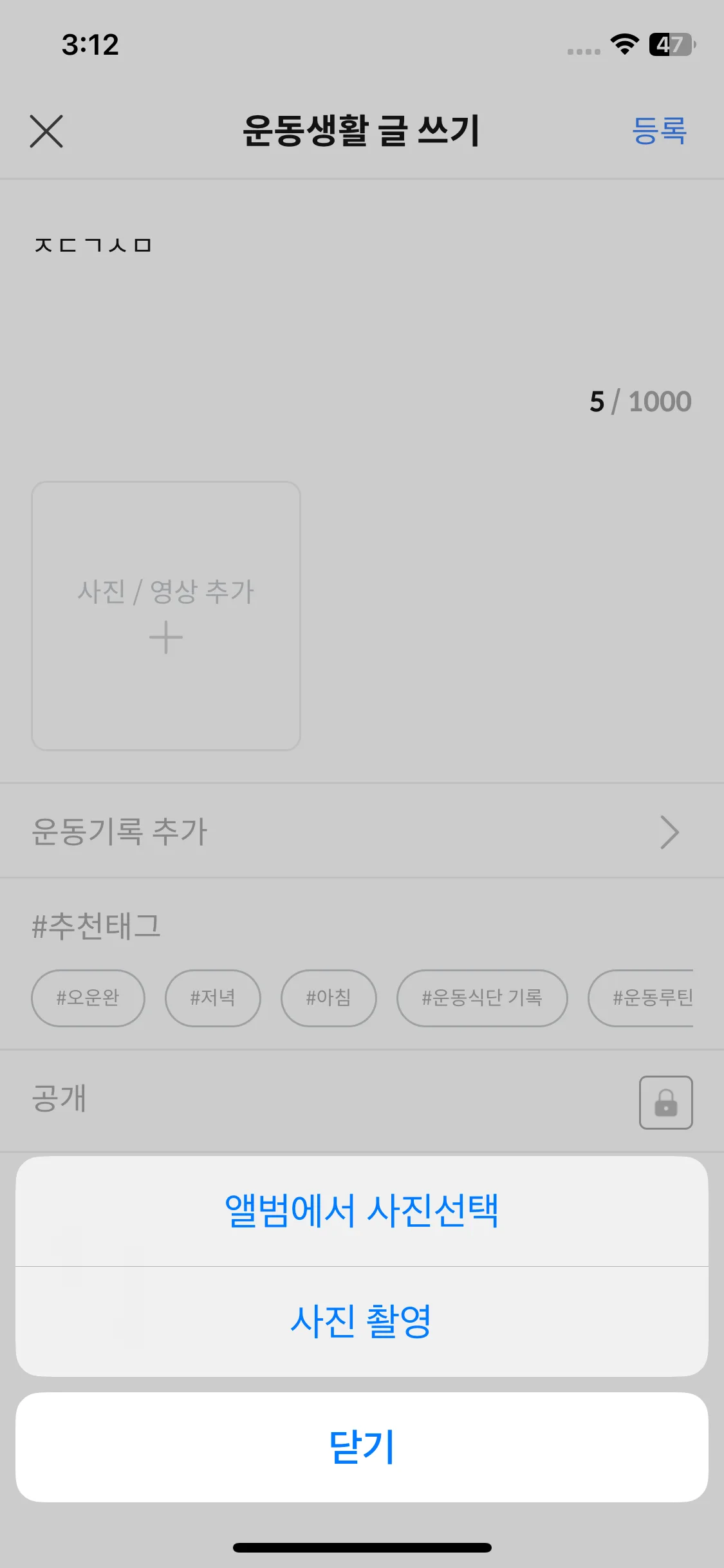
Task: Dismiss the sheet with '닫기'
Action: [x=362, y=1447]
